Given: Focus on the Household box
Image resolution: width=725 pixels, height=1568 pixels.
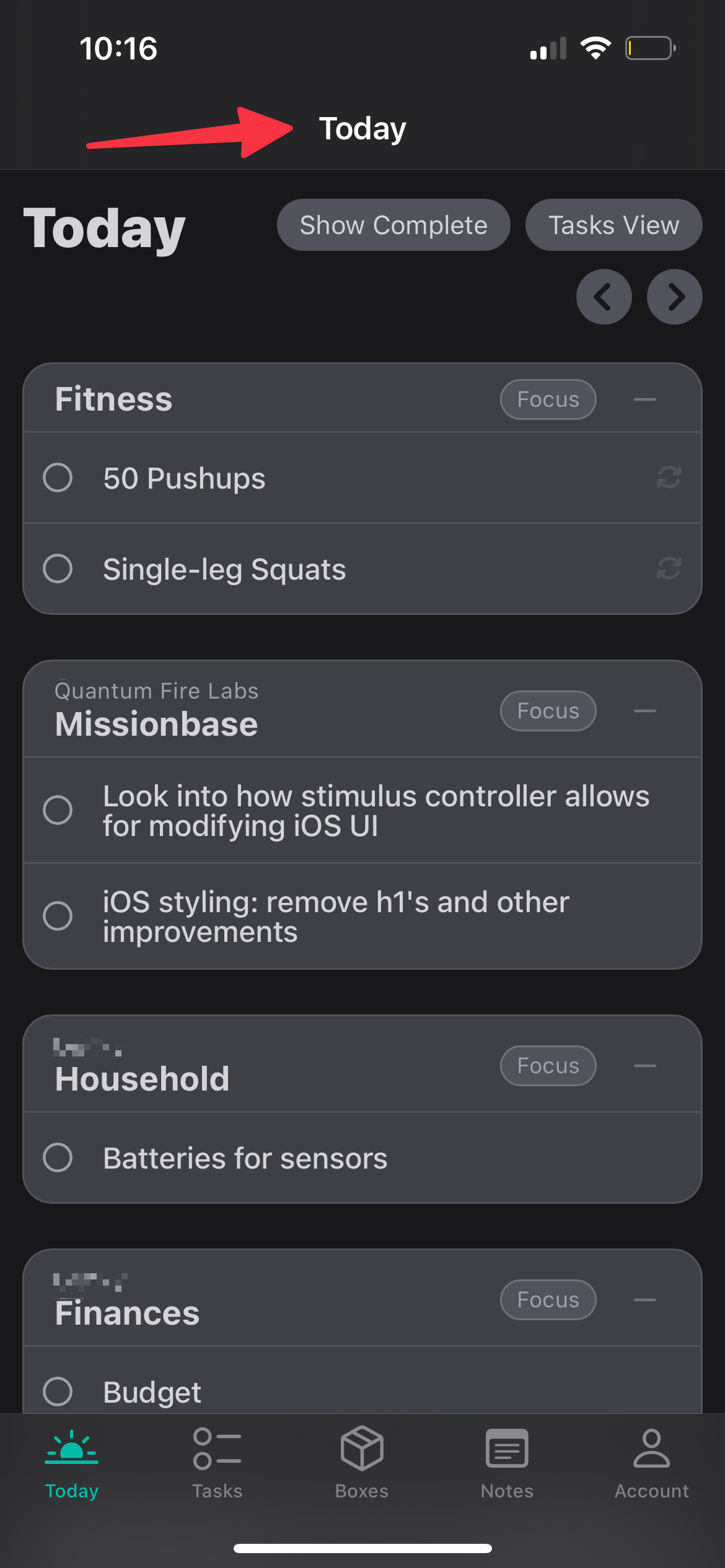Looking at the screenshot, I should [x=548, y=1066].
